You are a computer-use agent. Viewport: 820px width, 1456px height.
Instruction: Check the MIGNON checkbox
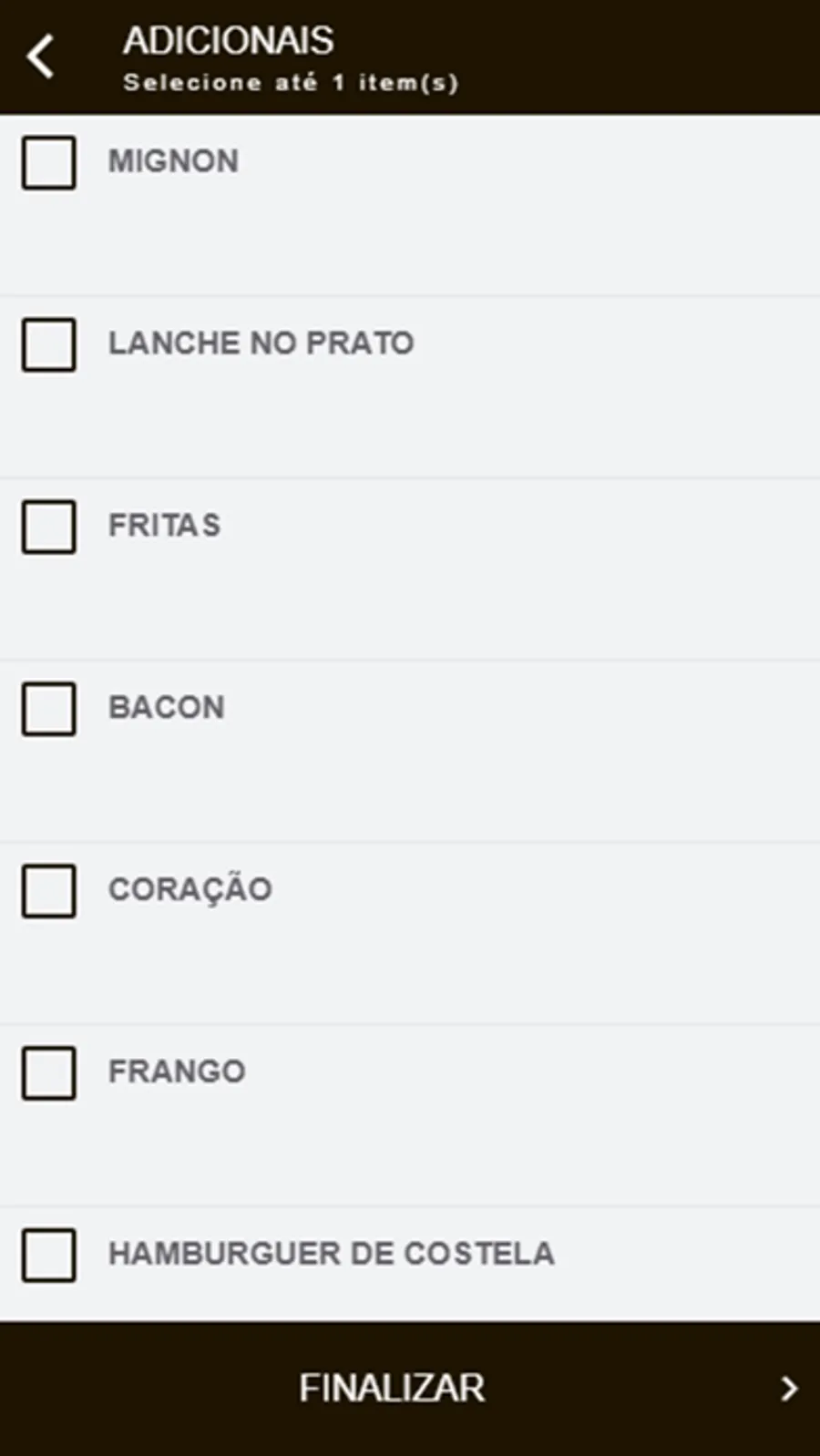[x=49, y=163]
